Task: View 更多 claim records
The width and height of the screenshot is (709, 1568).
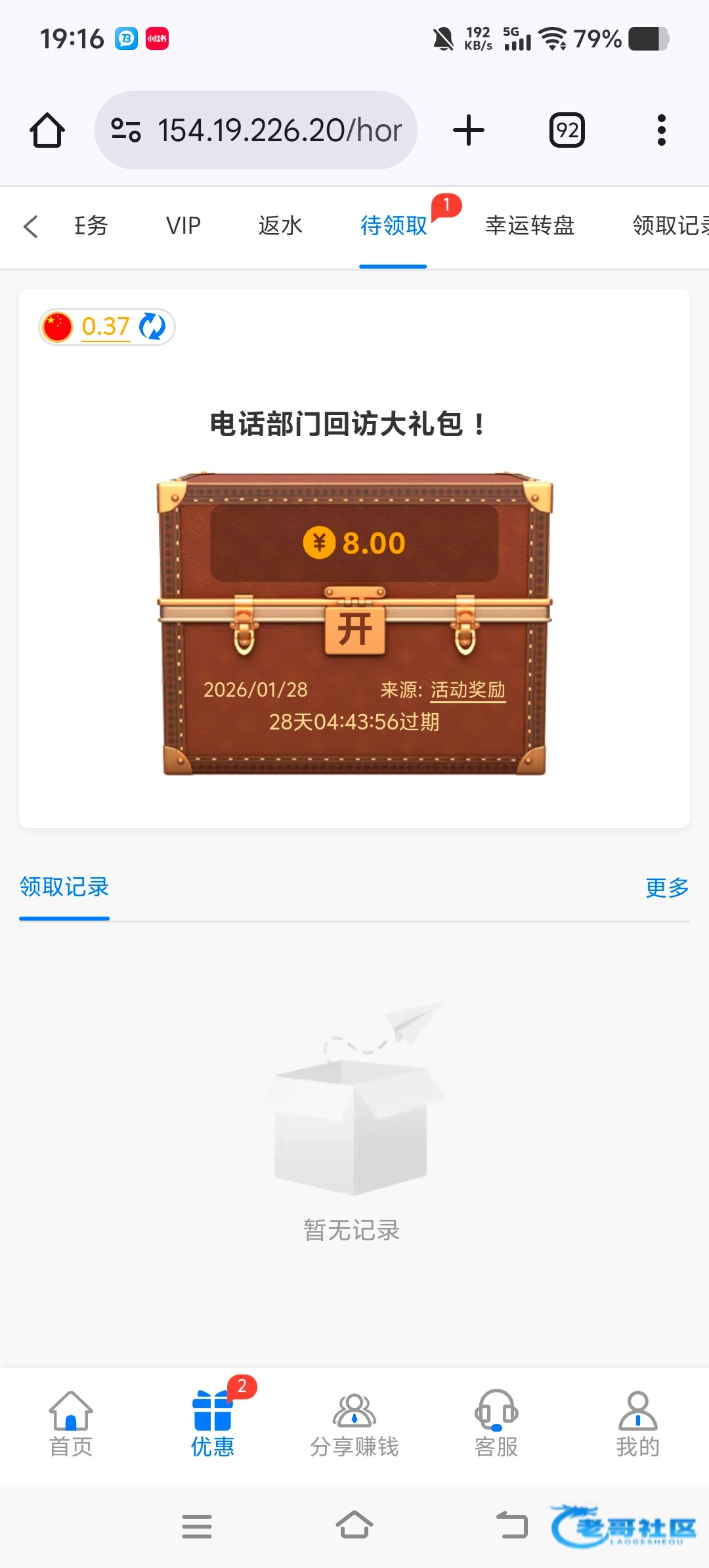Action: tap(666, 888)
